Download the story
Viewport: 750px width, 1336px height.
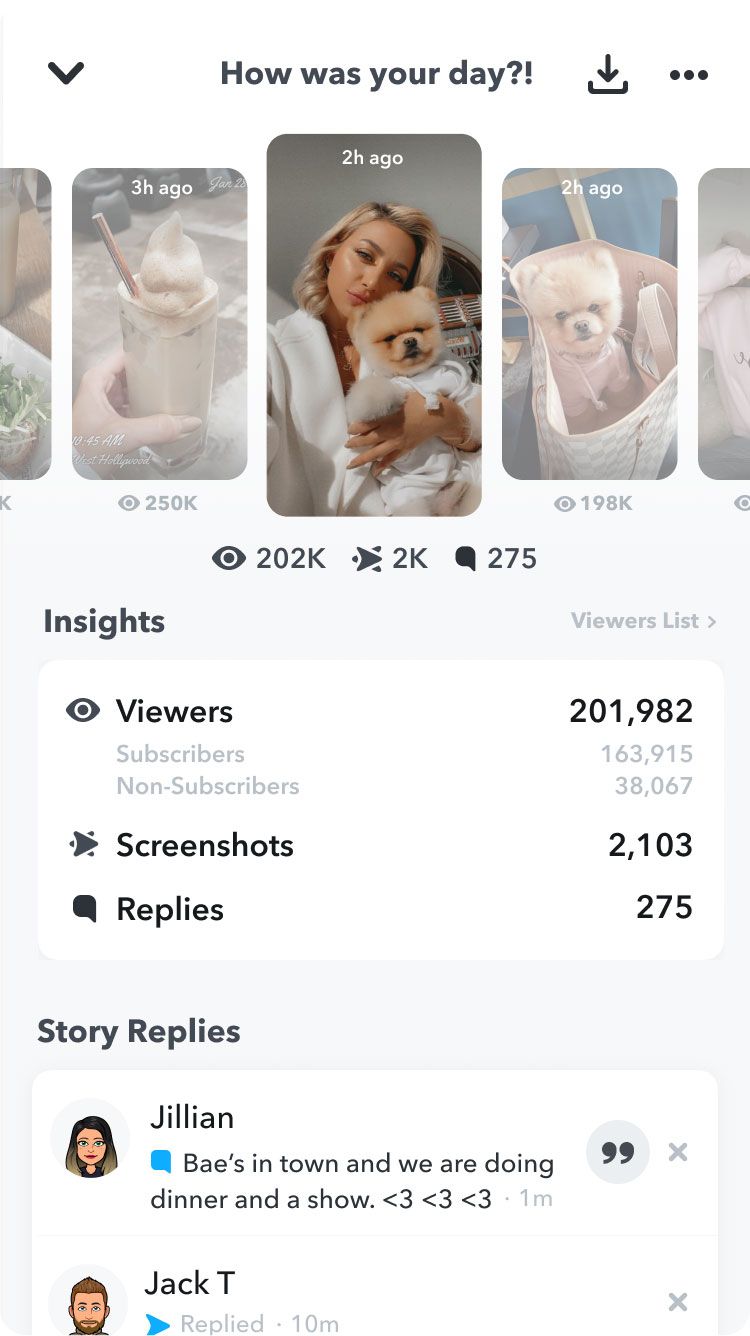[x=607, y=74]
